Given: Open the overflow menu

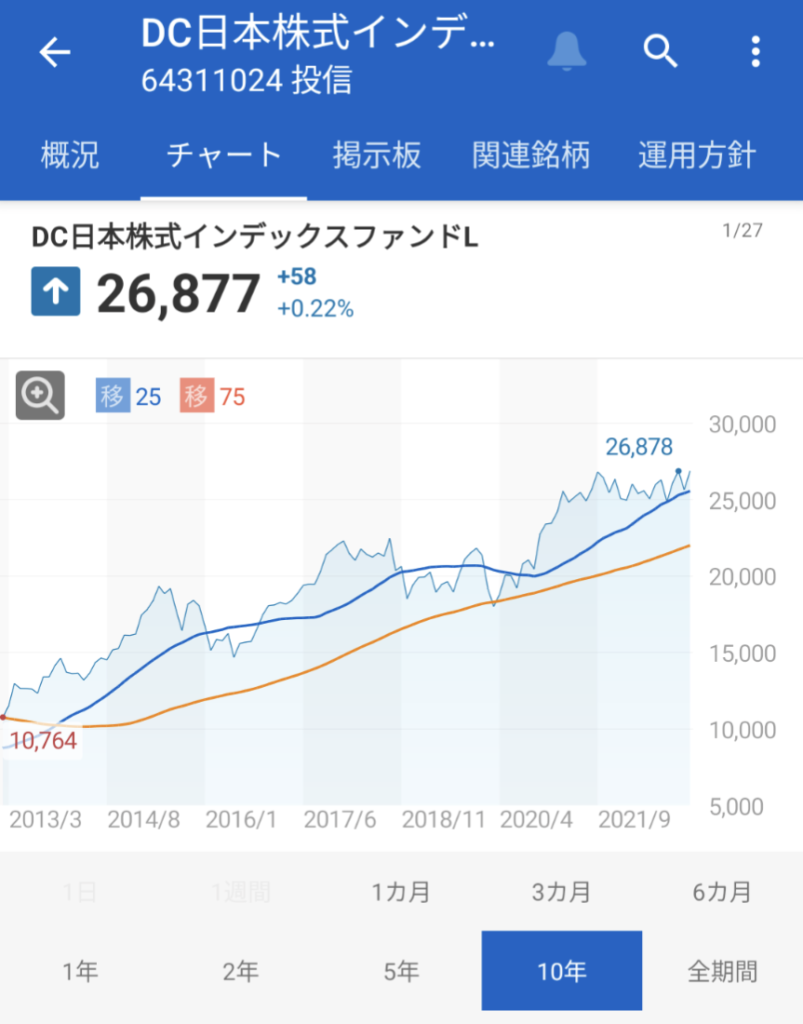Looking at the screenshot, I should (756, 50).
